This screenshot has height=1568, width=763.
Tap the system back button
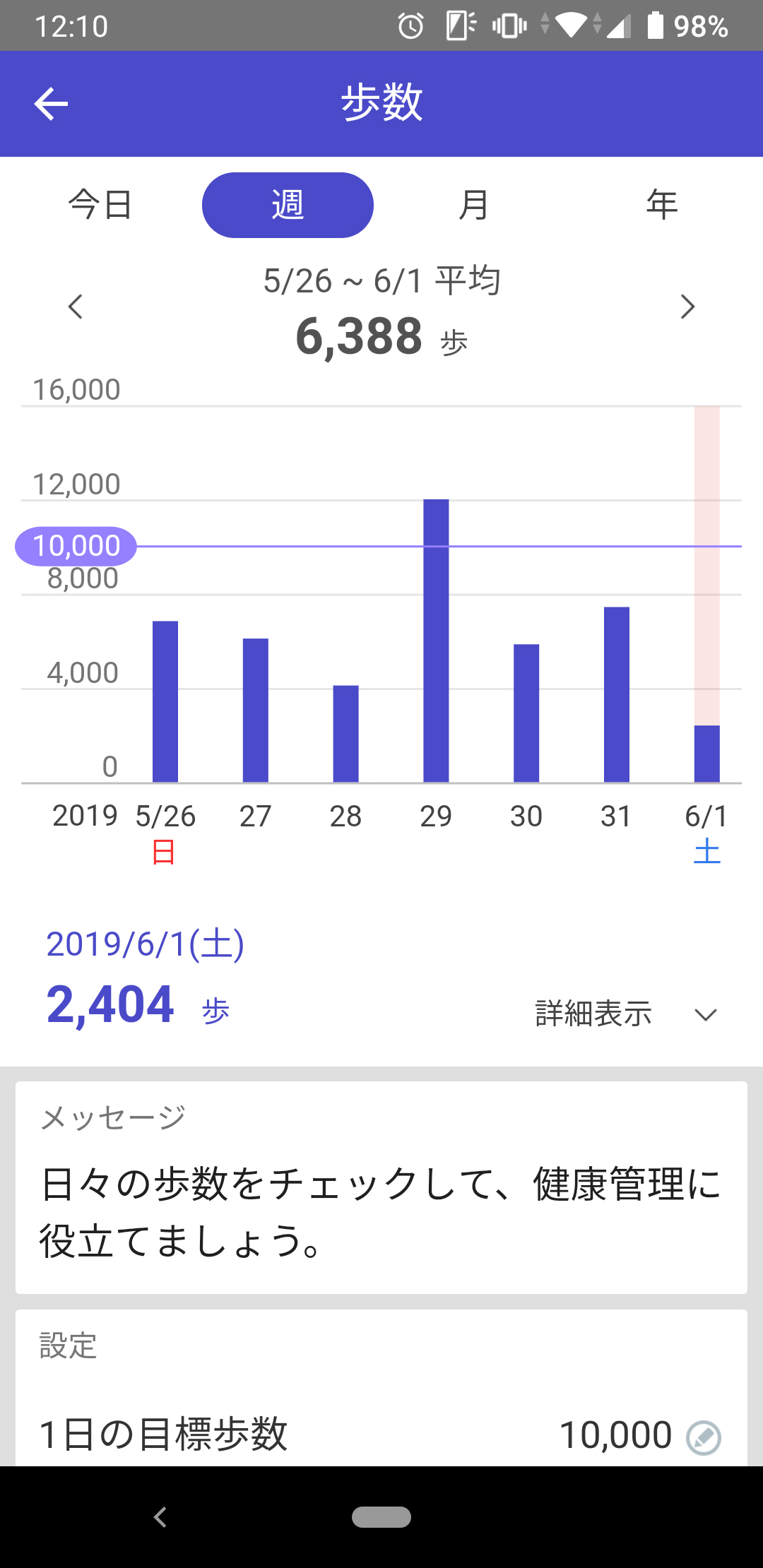[x=161, y=1516]
